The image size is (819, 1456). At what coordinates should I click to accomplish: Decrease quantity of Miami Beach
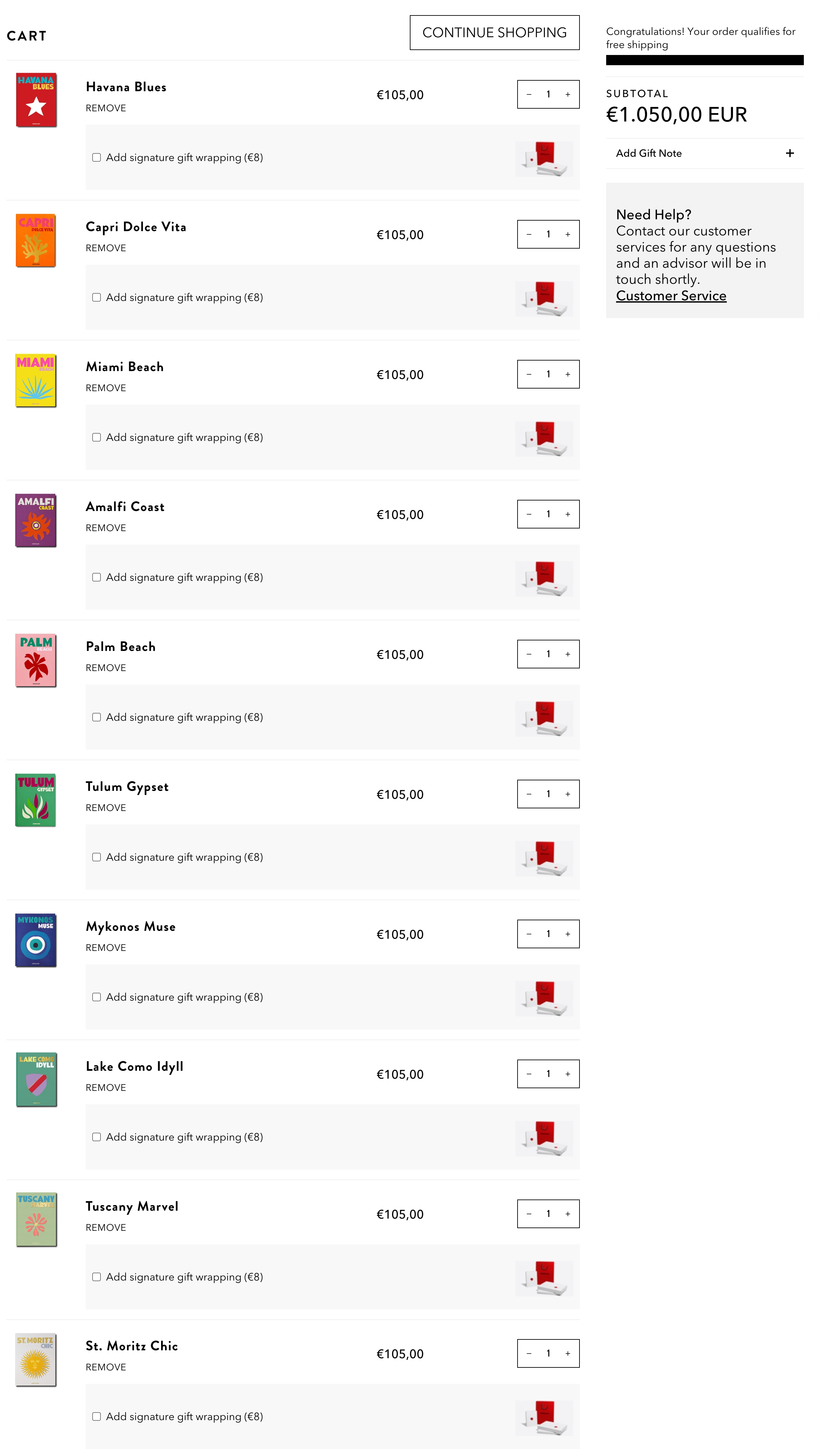click(529, 374)
